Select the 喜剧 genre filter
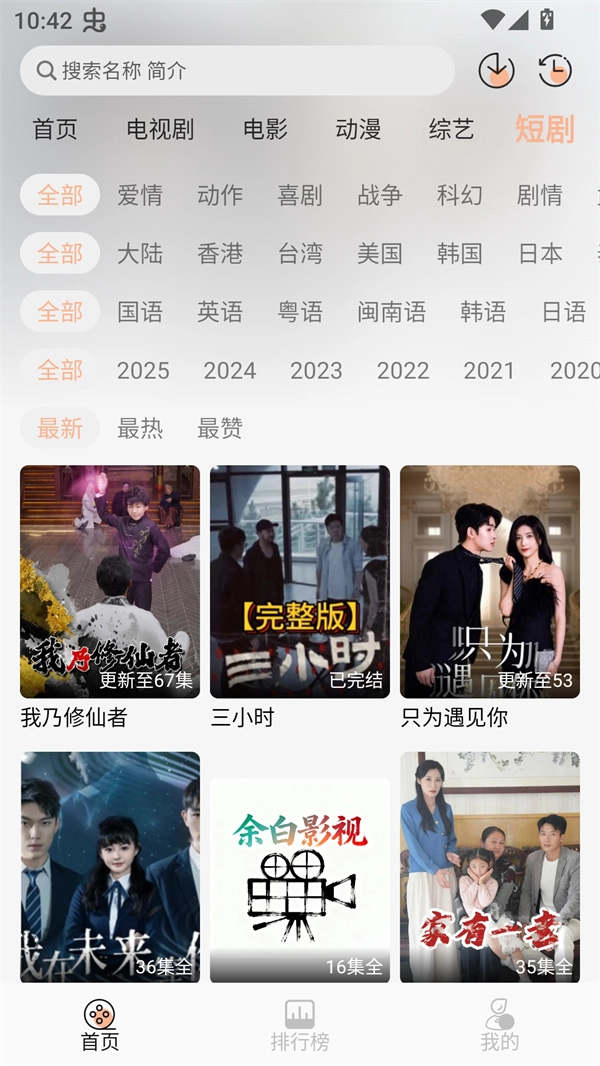The image size is (600, 1066). [300, 195]
